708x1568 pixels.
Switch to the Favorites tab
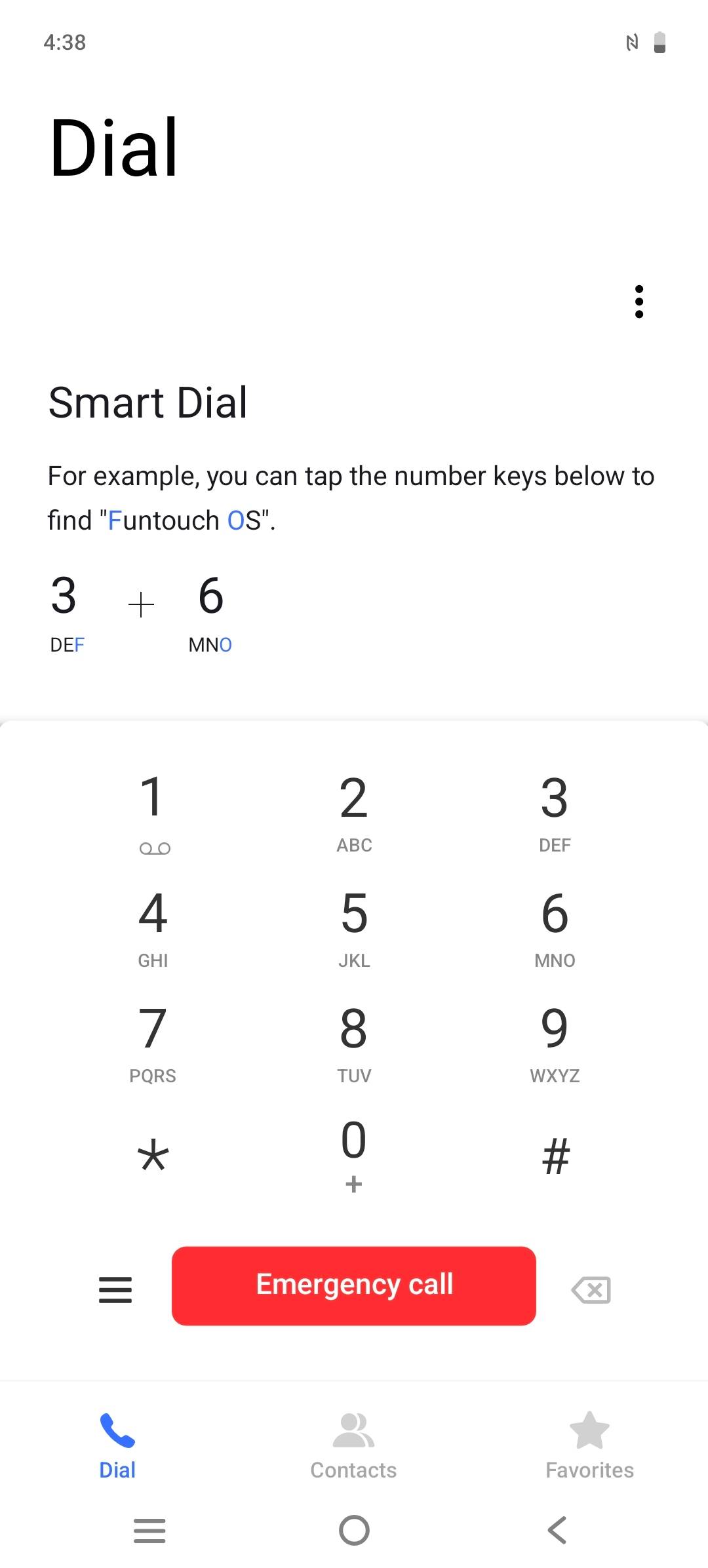coord(590,1445)
